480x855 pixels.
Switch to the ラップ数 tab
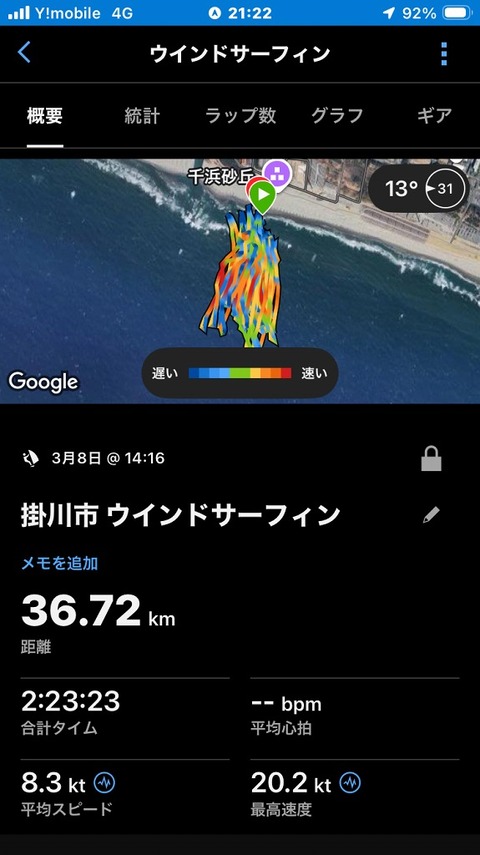[x=241, y=116]
